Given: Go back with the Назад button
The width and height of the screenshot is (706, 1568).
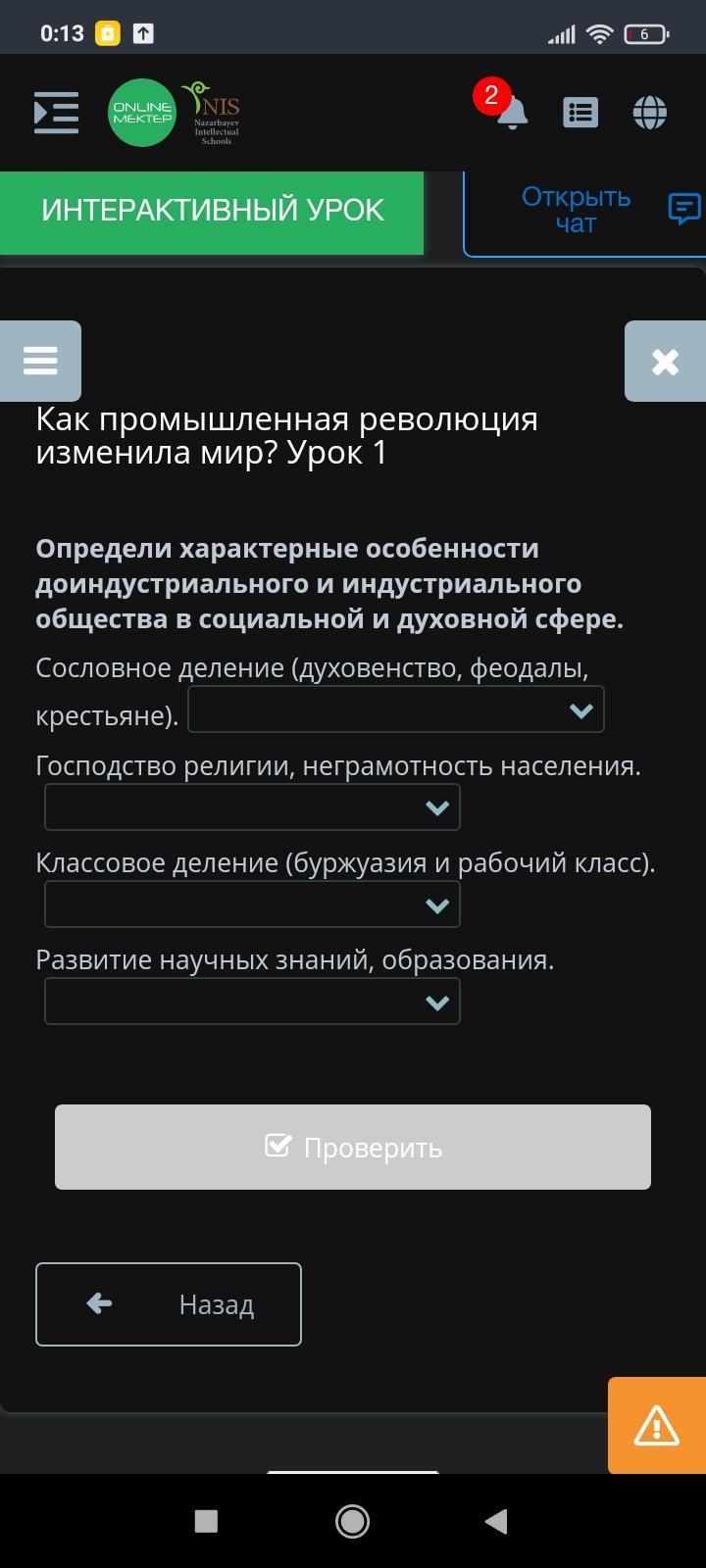Looking at the screenshot, I should tap(169, 1304).
